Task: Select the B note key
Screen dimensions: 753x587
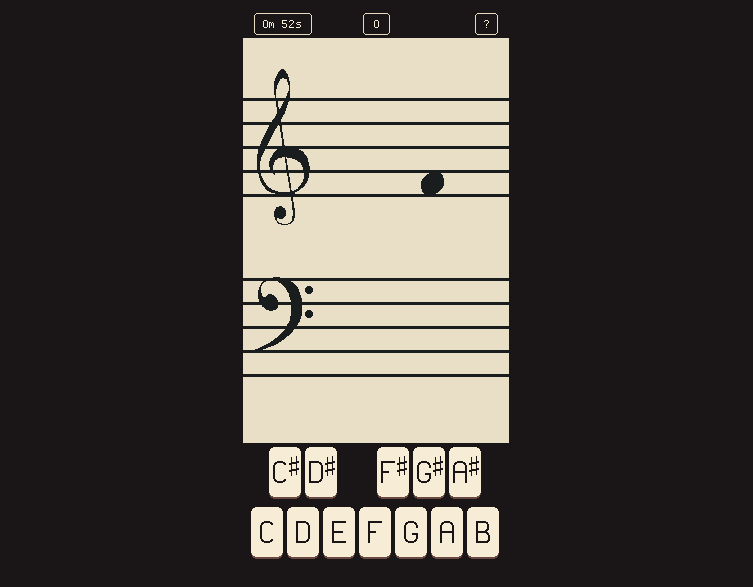Action: click(x=482, y=532)
